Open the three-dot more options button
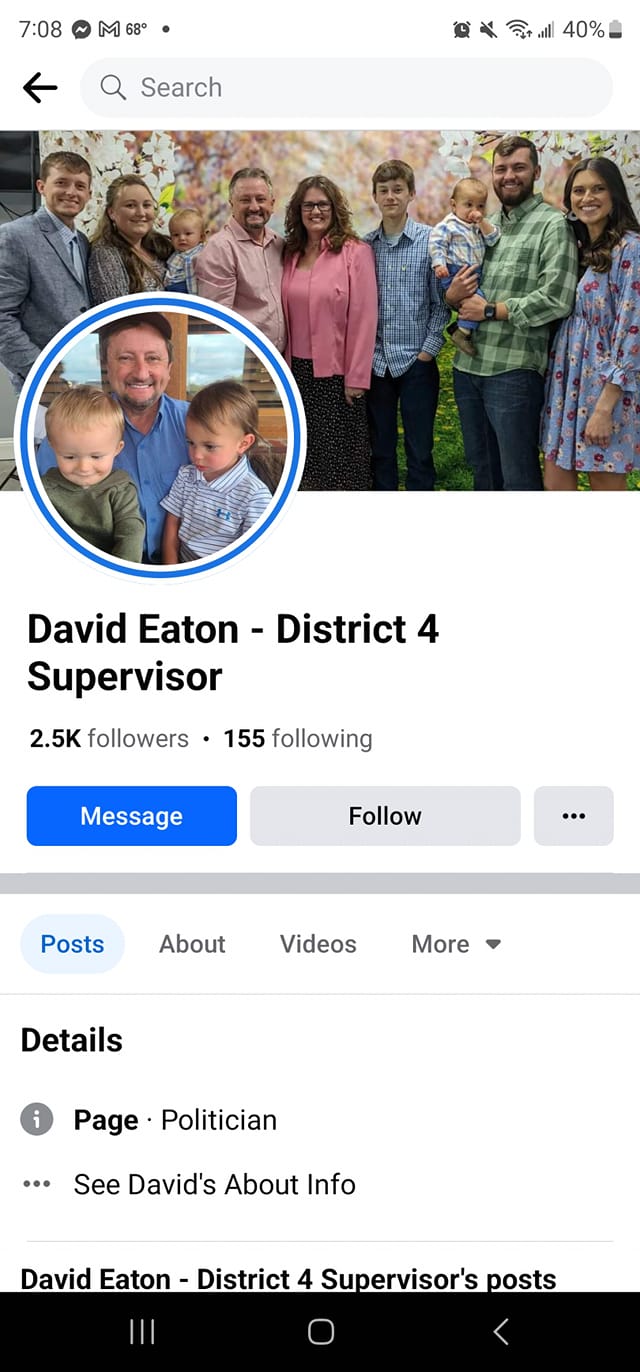This screenshot has width=640, height=1372. pos(573,816)
